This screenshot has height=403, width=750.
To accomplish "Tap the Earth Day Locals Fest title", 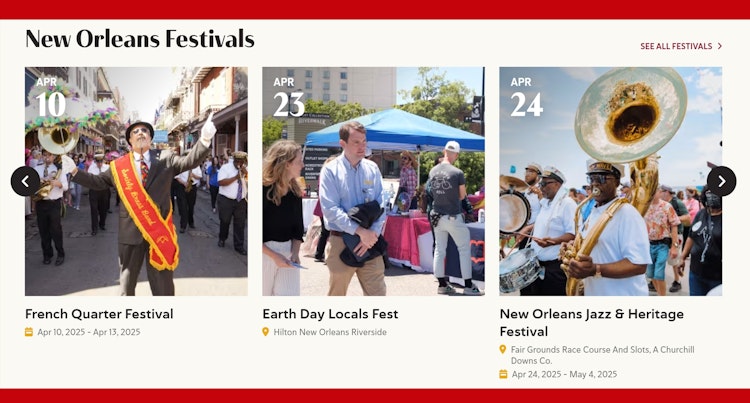I will pyautogui.click(x=330, y=314).
